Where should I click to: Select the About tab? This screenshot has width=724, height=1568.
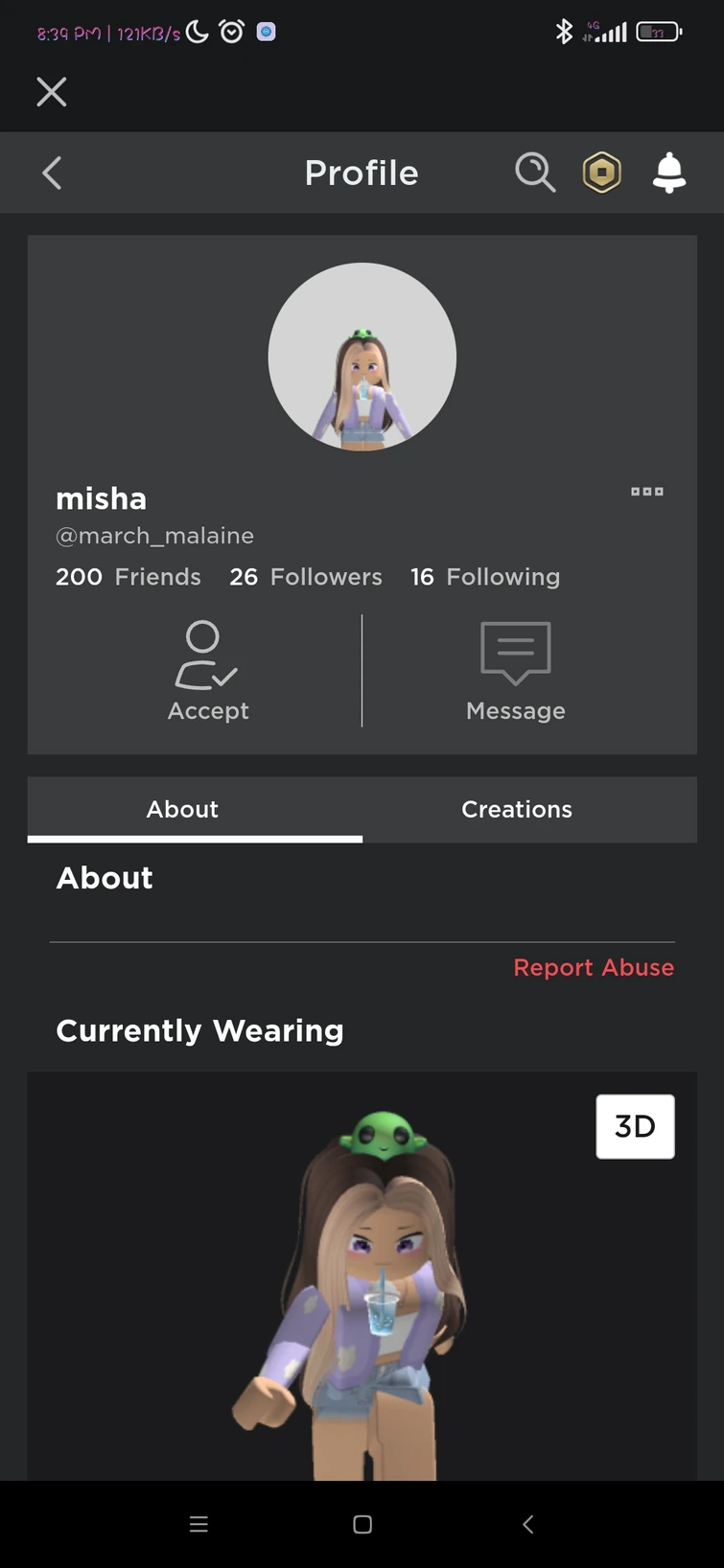coord(182,810)
